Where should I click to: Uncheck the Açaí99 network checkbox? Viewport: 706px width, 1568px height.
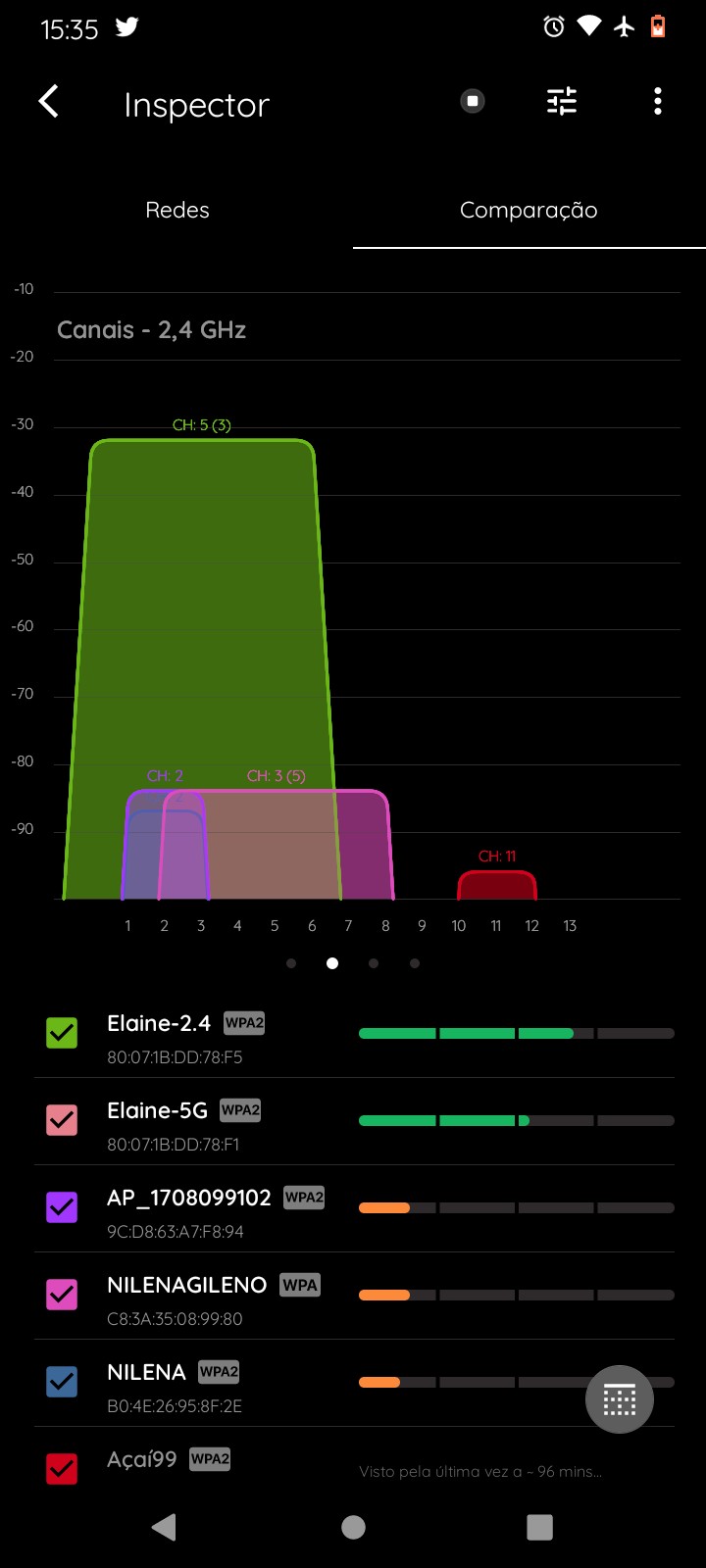pos(62,1468)
